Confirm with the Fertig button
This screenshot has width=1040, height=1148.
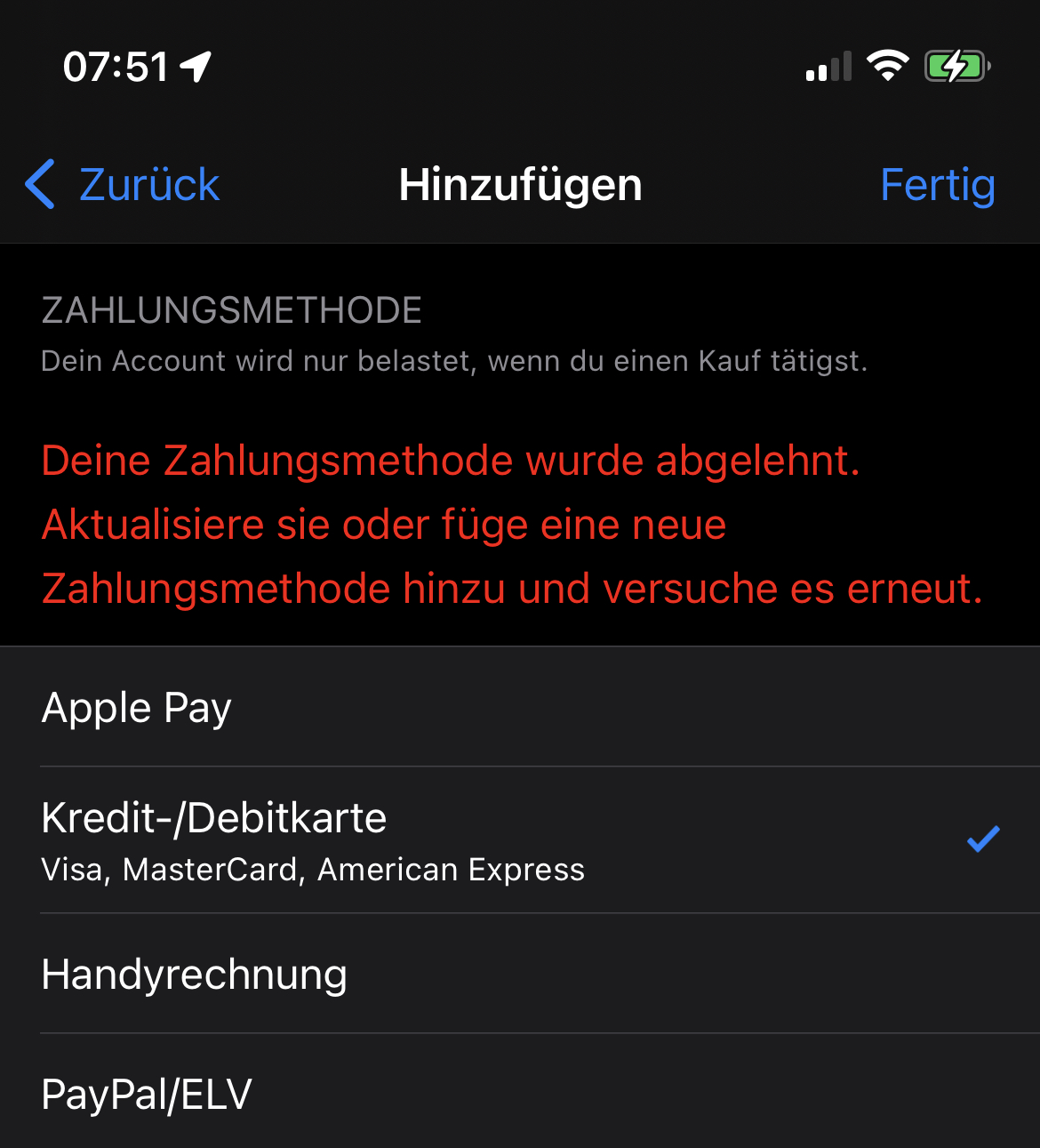(x=937, y=185)
